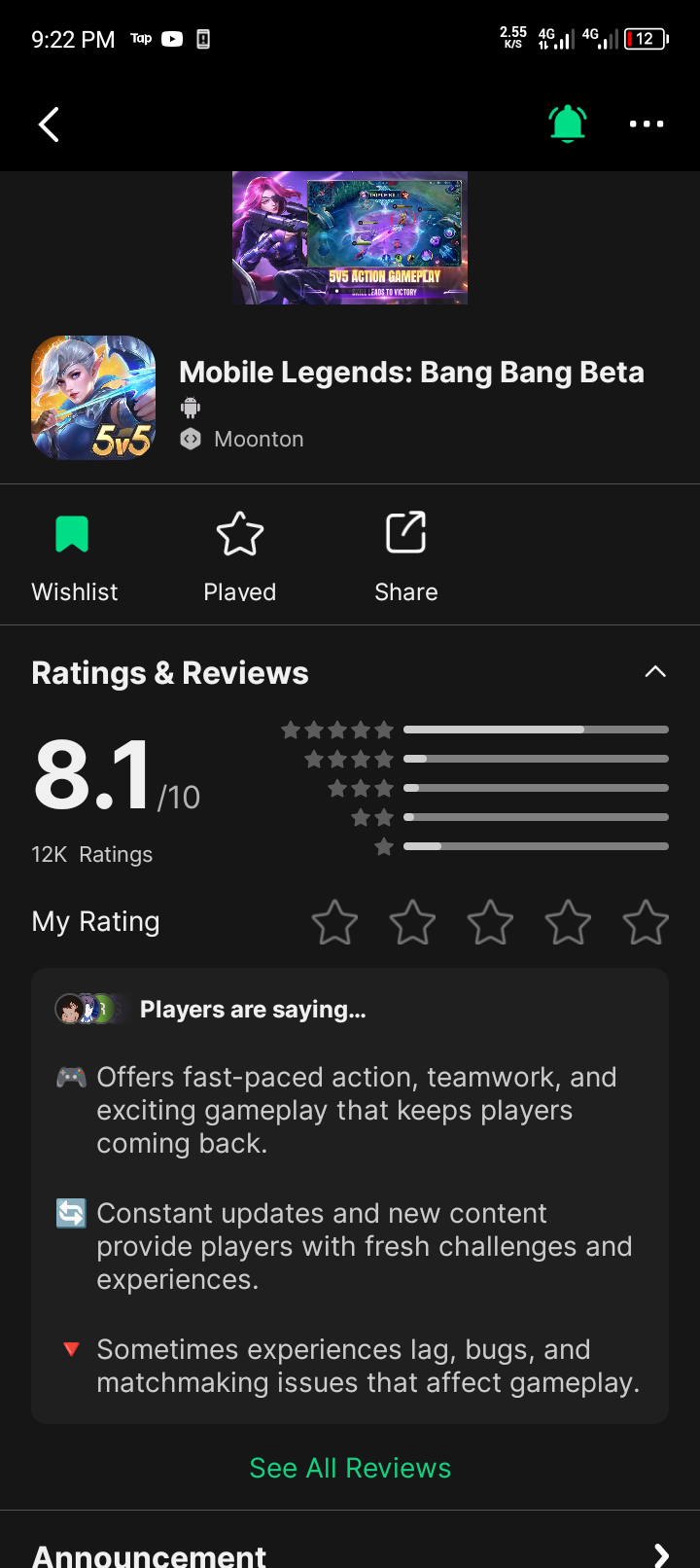This screenshot has width=700, height=1568.
Task: Mark the game as Played
Action: click(x=239, y=556)
